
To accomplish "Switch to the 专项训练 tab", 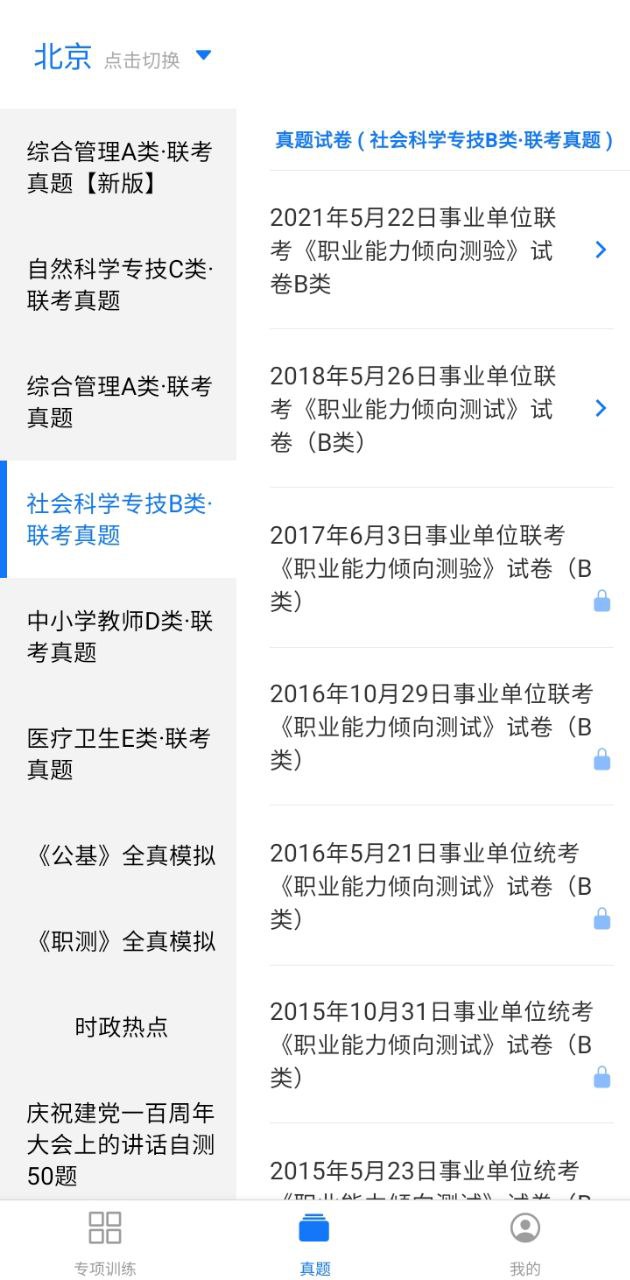I will [105, 1242].
